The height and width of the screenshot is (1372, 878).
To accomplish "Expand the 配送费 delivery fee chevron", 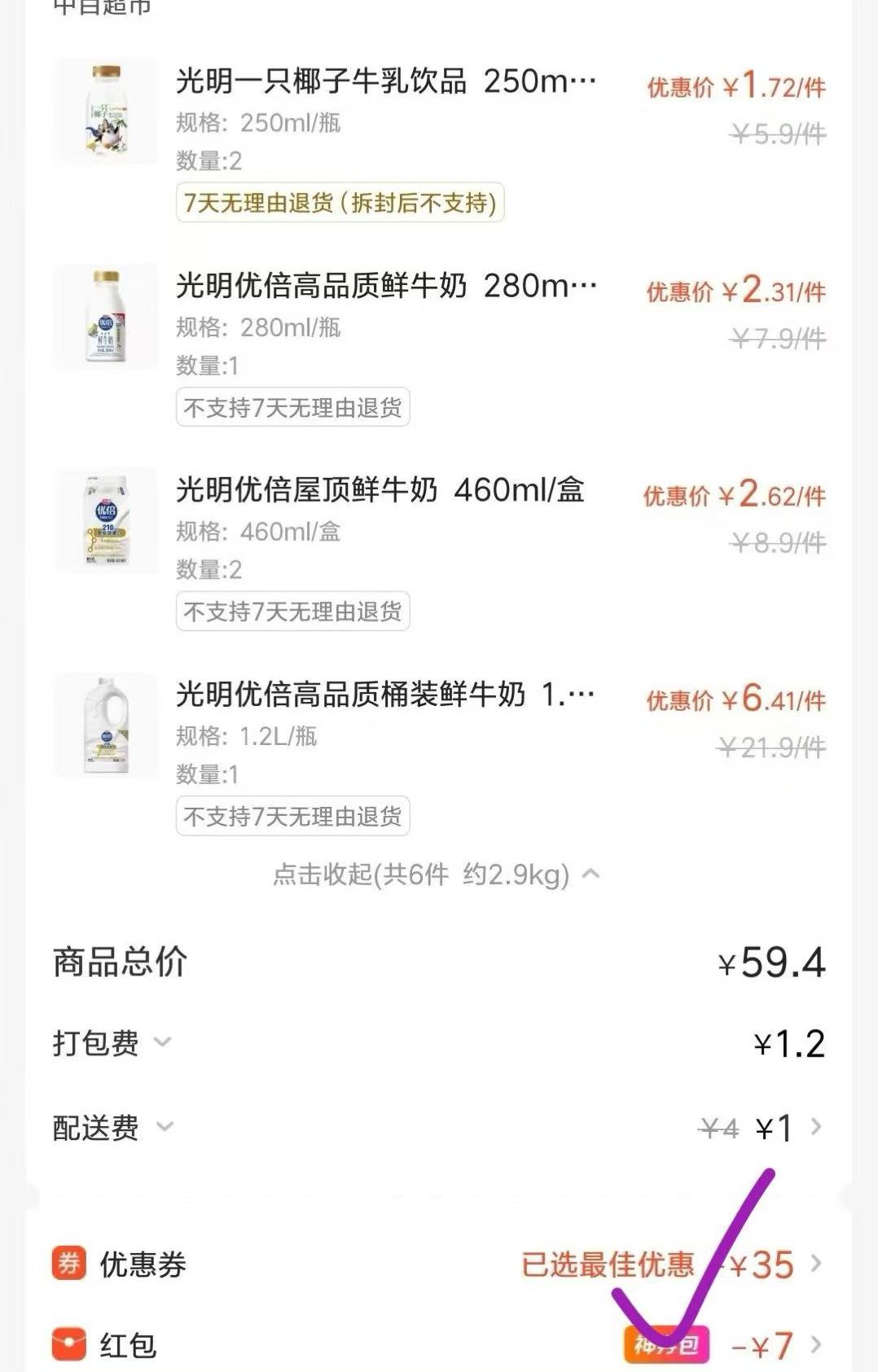I will (166, 1128).
